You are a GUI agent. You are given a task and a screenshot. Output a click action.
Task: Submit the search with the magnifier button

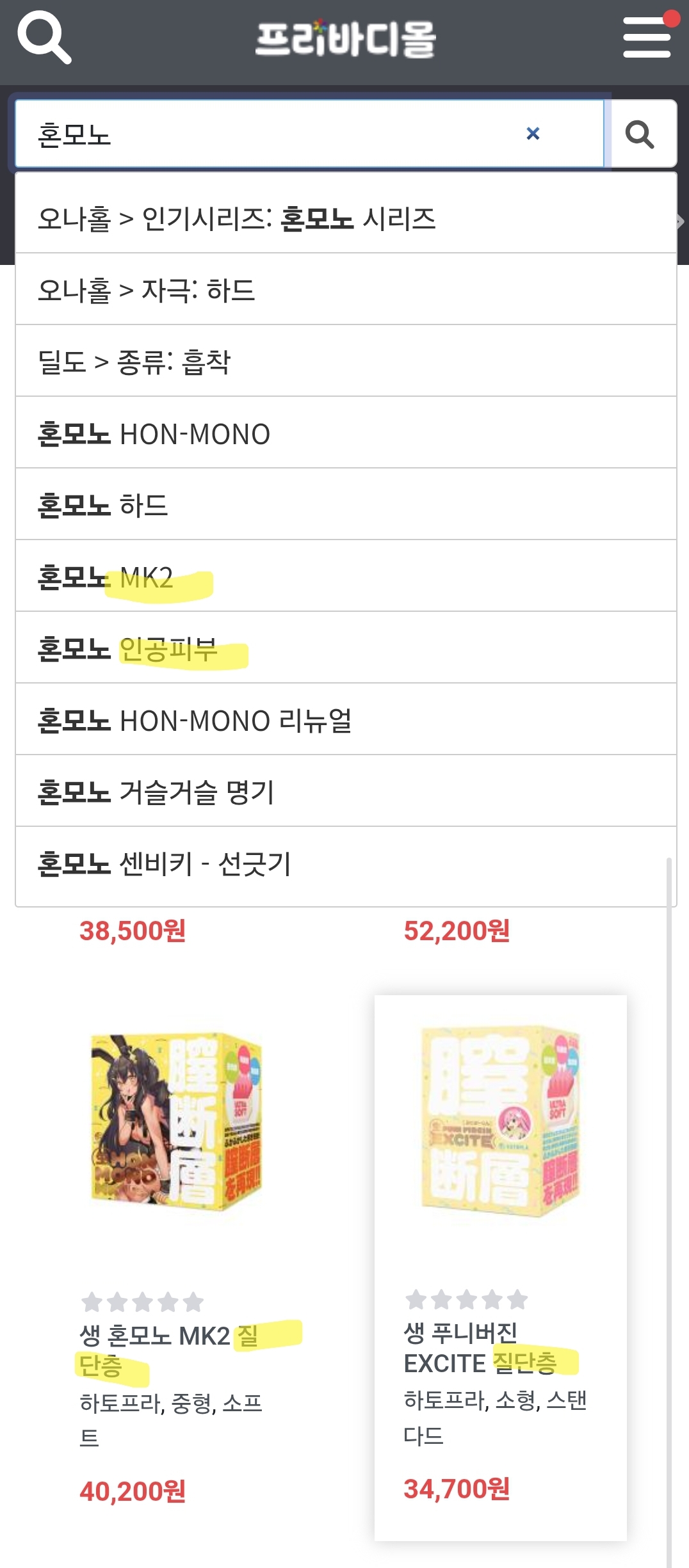[x=640, y=134]
